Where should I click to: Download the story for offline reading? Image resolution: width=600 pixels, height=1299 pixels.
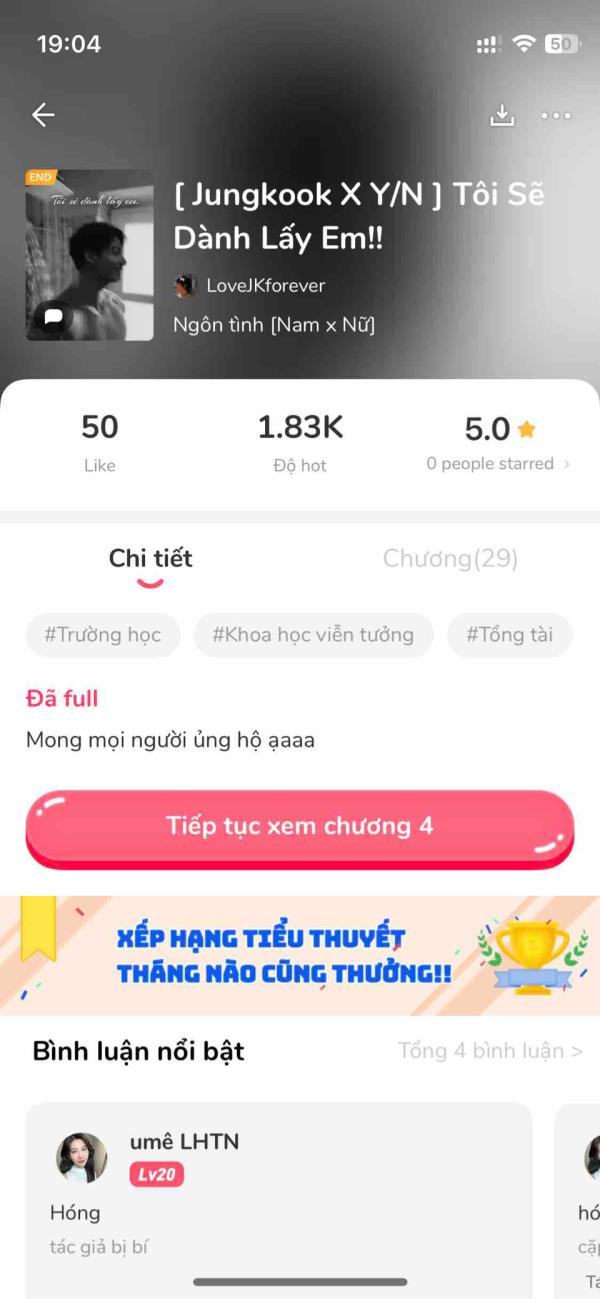[x=502, y=115]
